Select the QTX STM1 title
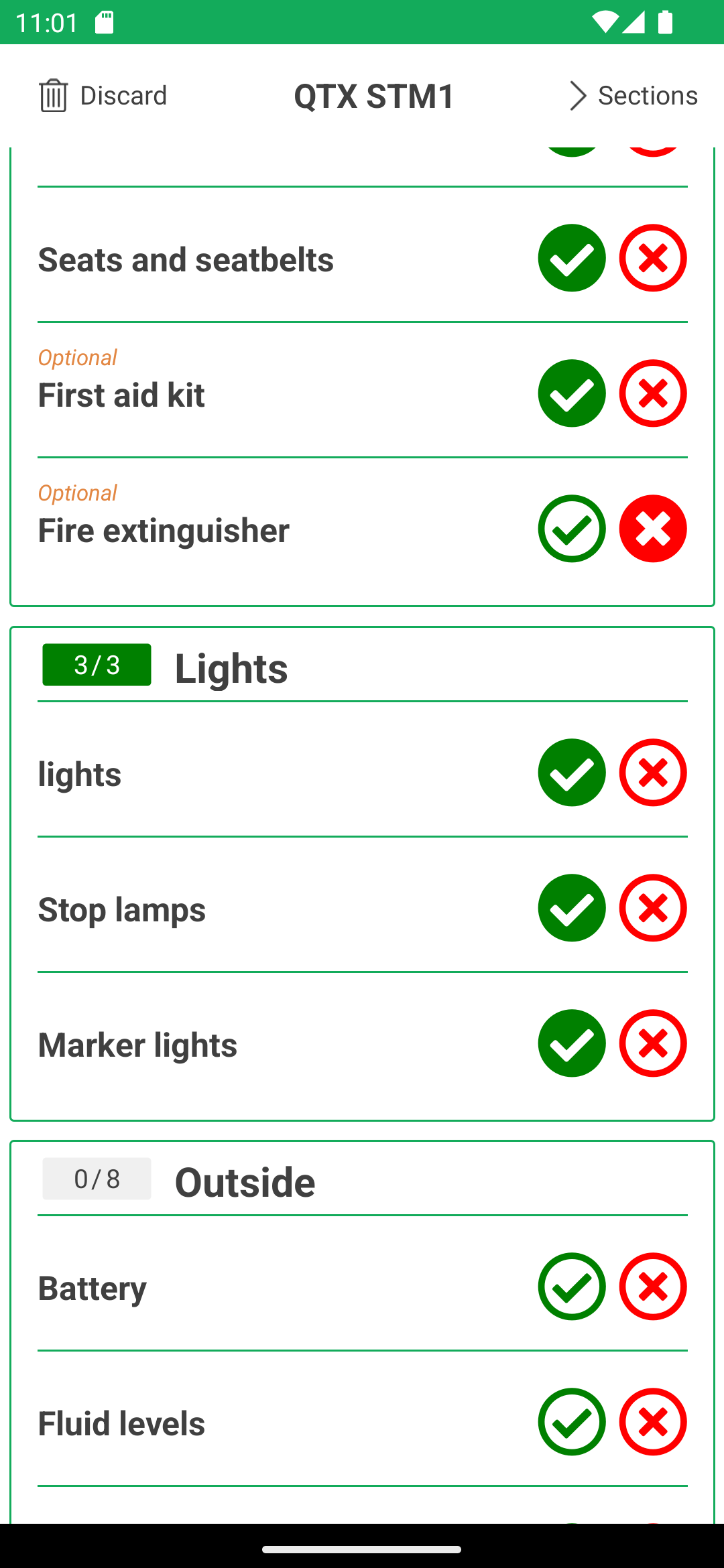Viewport: 724px width, 1568px height. click(373, 95)
